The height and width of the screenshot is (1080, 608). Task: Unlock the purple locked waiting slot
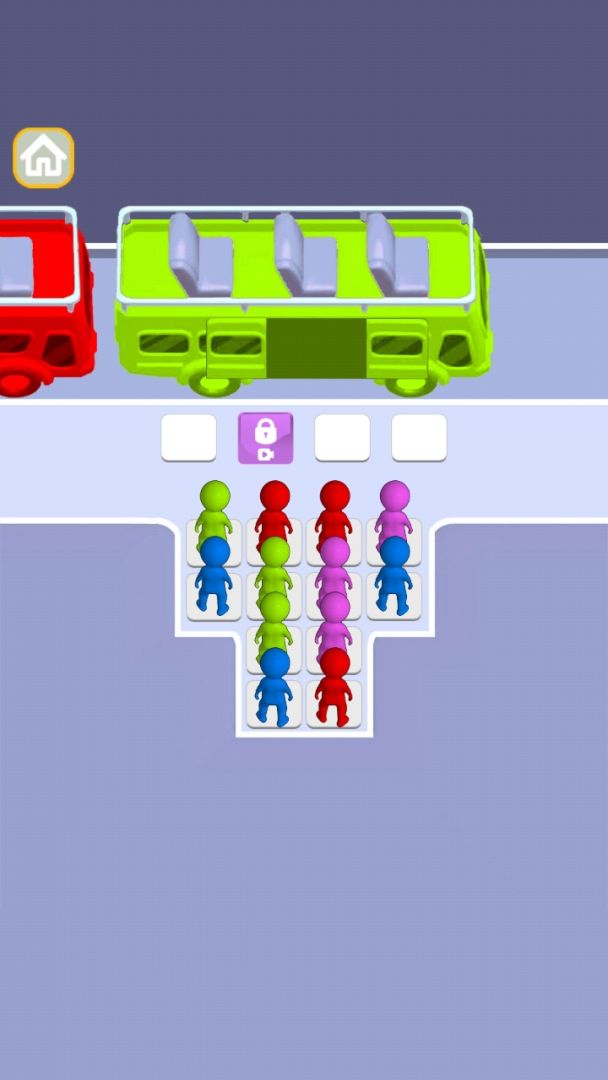pos(265,438)
